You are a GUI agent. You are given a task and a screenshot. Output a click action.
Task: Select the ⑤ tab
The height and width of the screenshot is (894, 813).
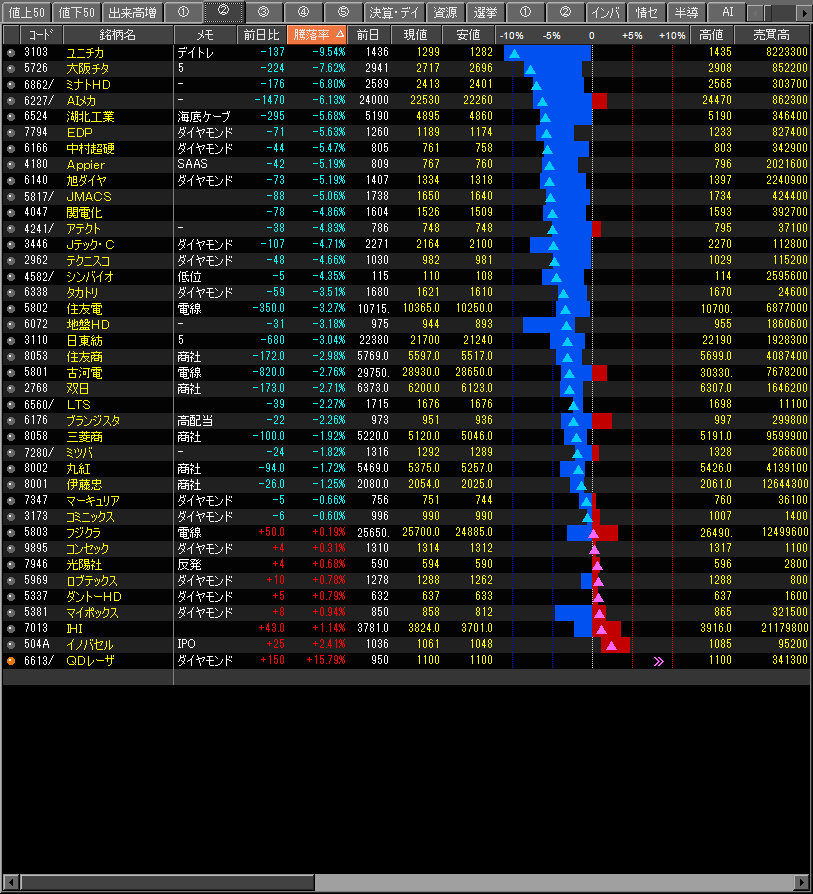click(343, 12)
